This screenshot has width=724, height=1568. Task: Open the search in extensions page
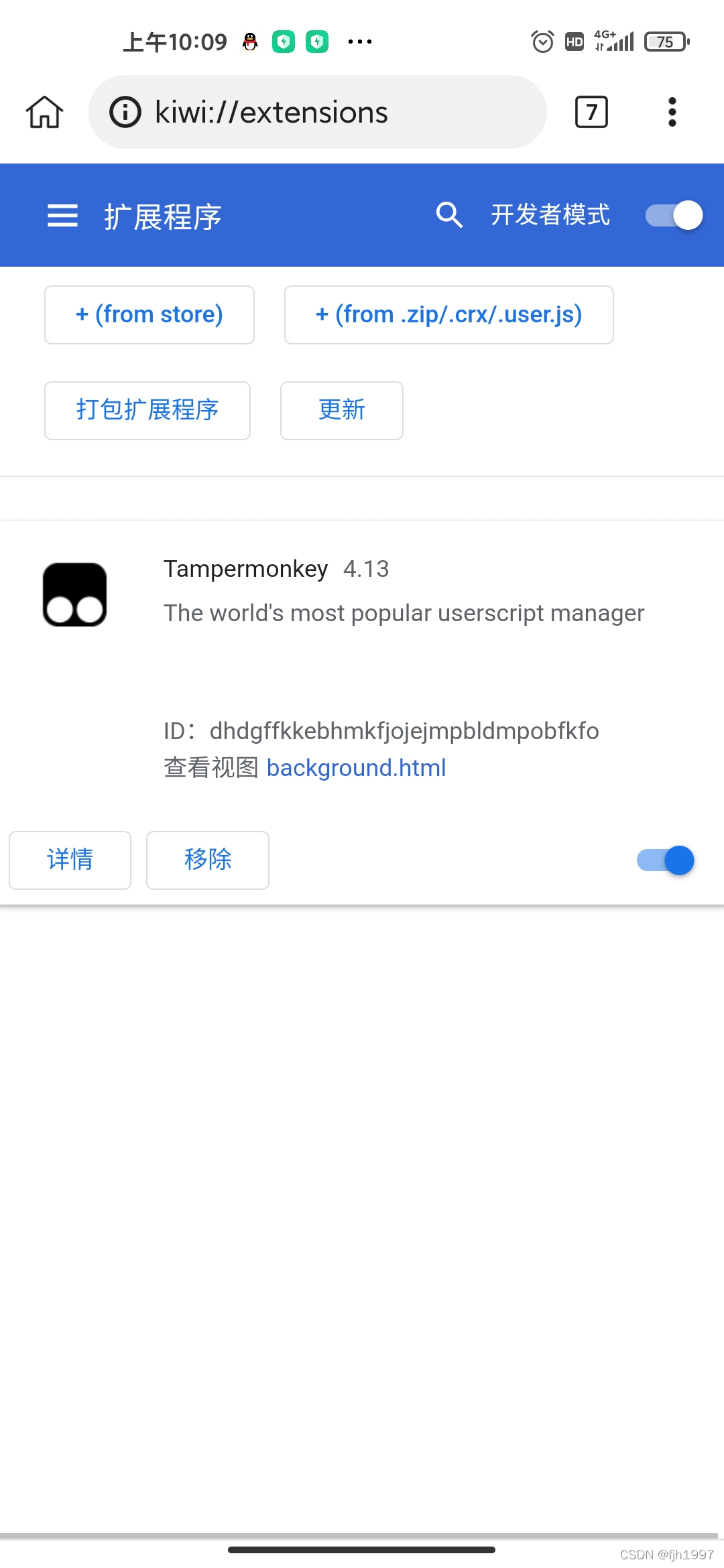(449, 215)
